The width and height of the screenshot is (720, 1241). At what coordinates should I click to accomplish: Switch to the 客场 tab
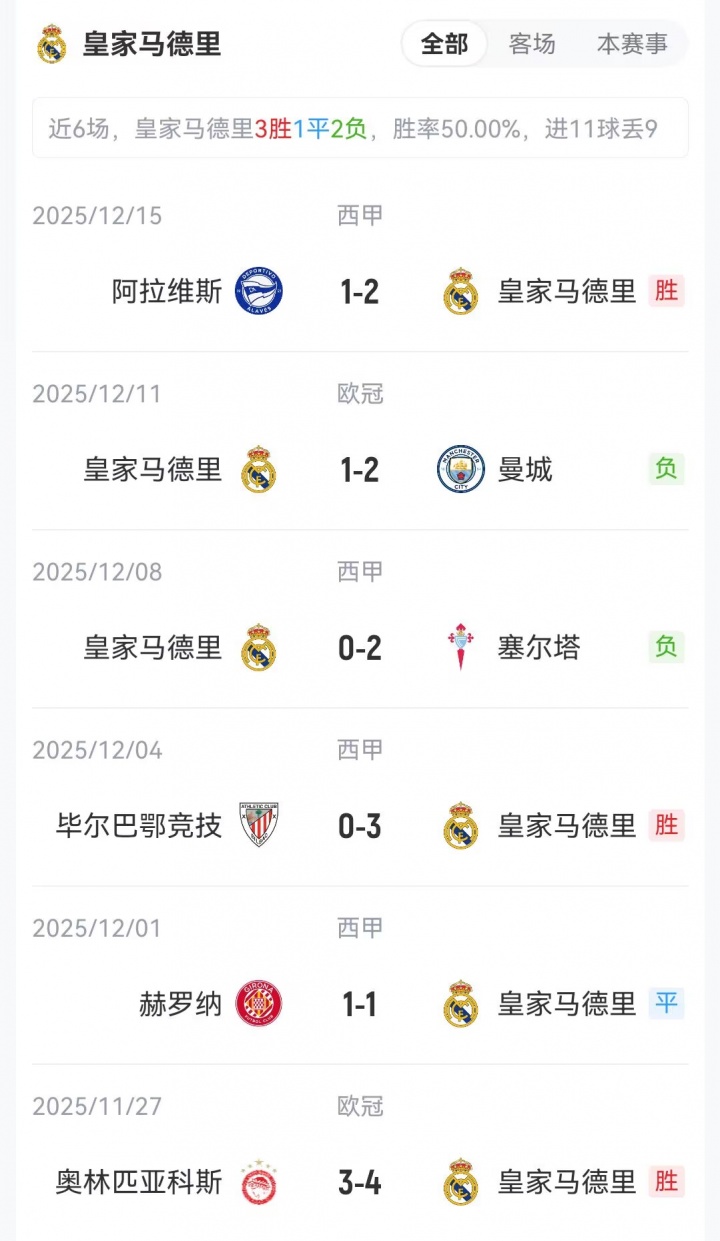pyautogui.click(x=532, y=44)
